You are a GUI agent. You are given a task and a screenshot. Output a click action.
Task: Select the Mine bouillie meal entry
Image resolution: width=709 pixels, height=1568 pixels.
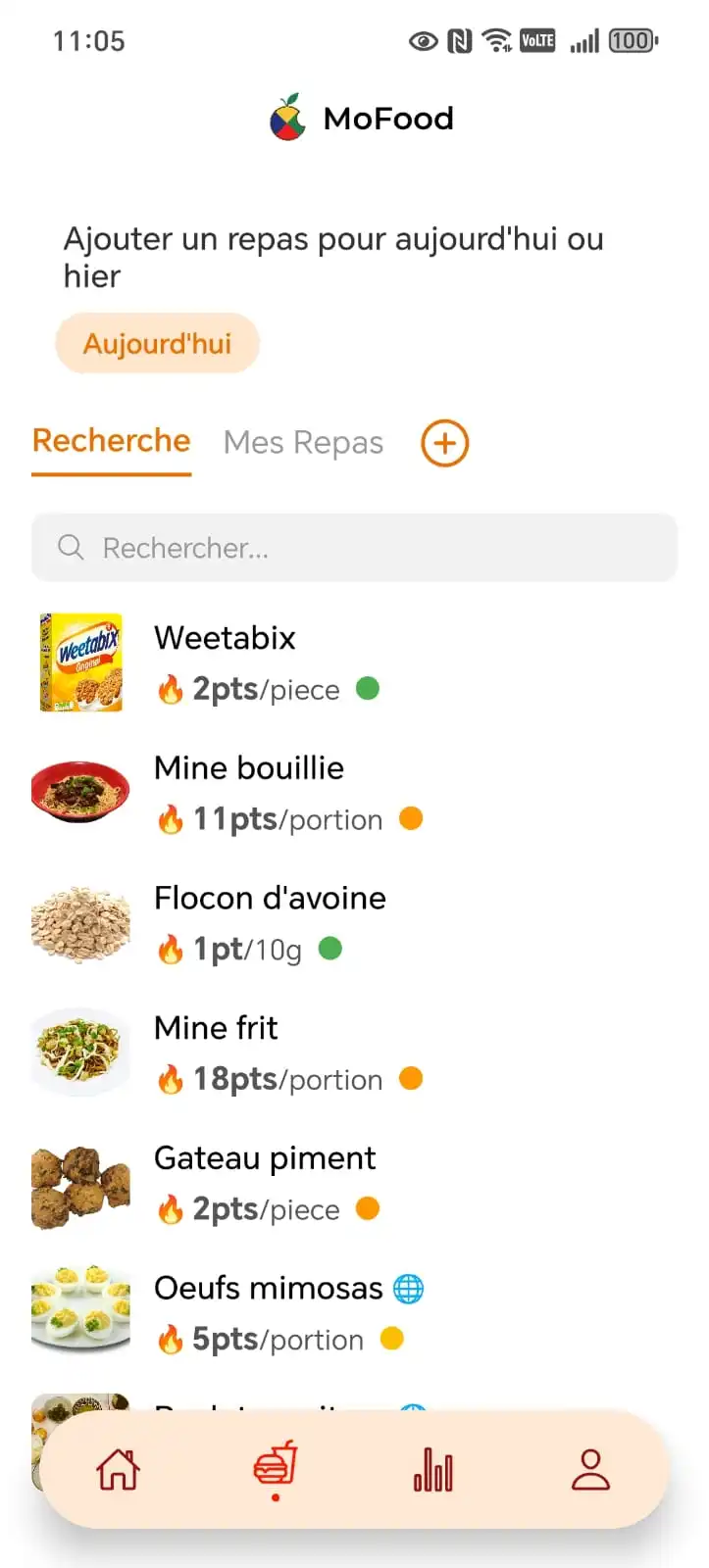(249, 768)
